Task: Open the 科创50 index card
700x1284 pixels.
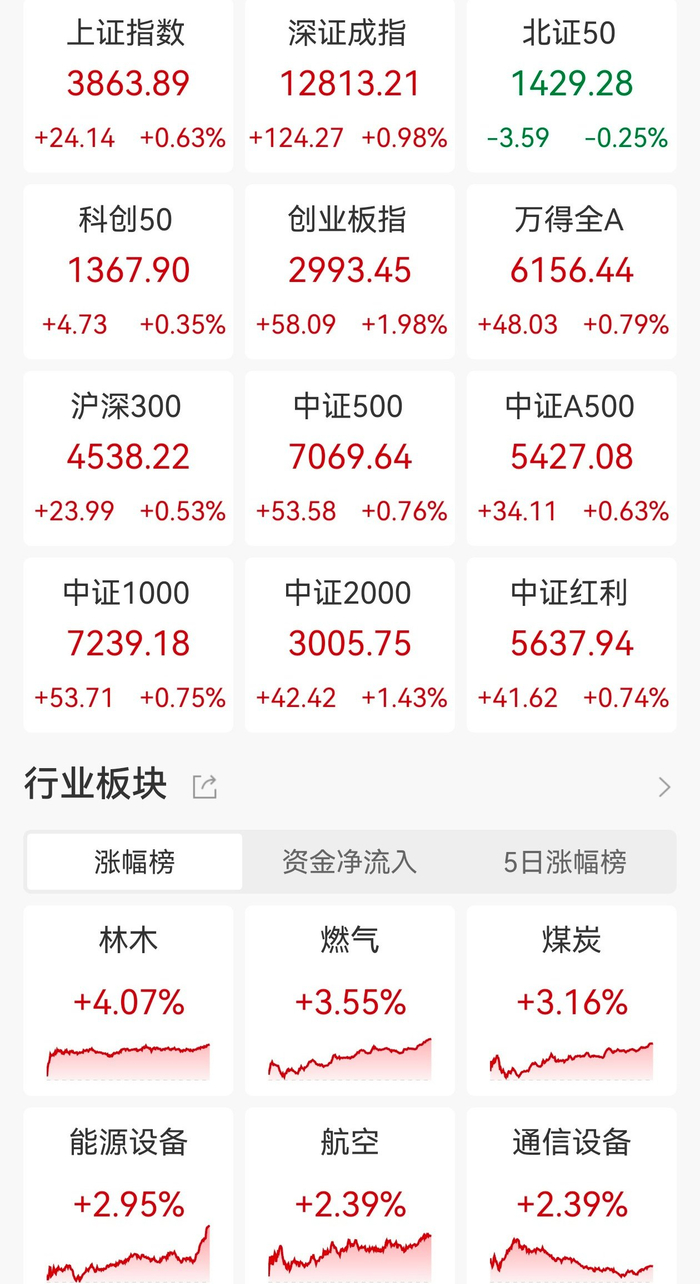Action: point(128,271)
